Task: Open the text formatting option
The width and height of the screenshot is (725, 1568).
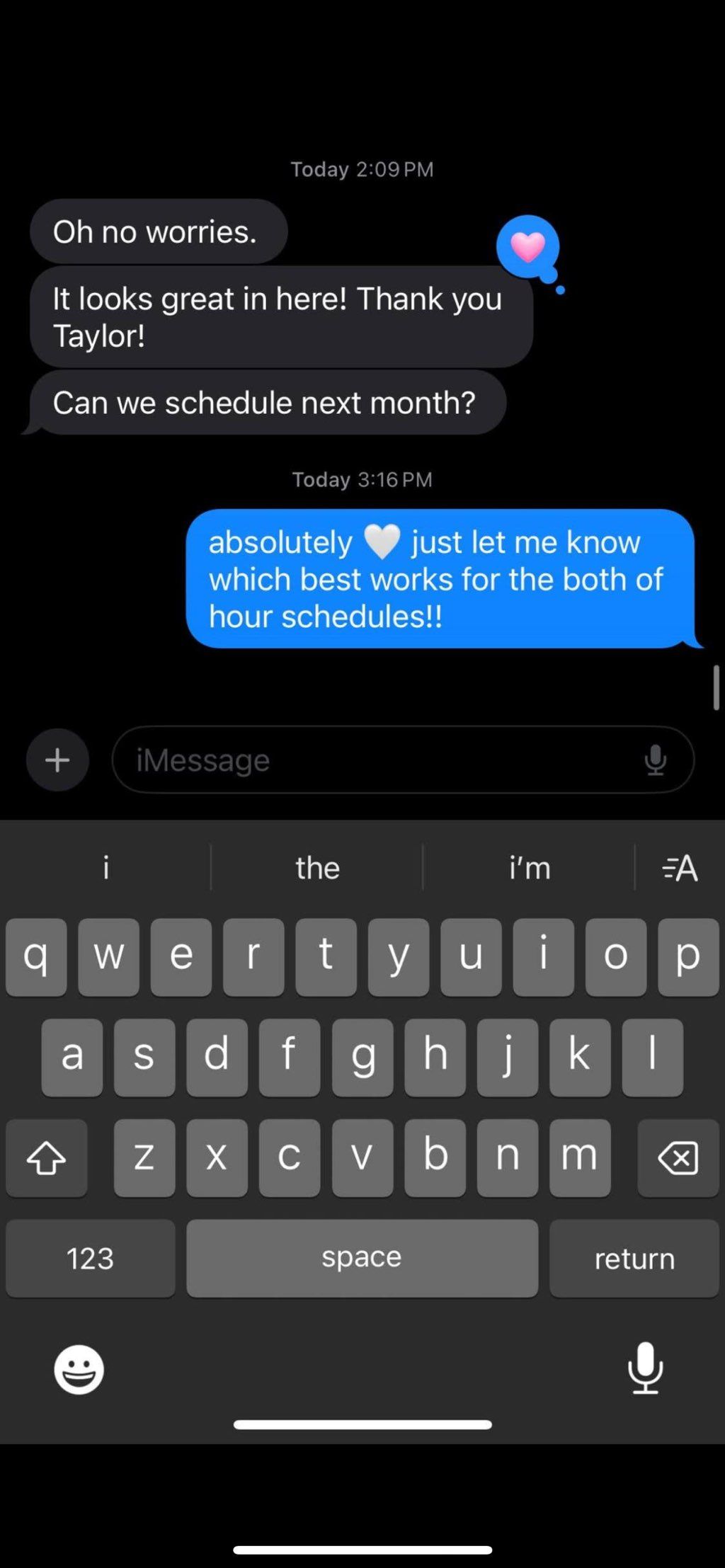Action: [680, 868]
